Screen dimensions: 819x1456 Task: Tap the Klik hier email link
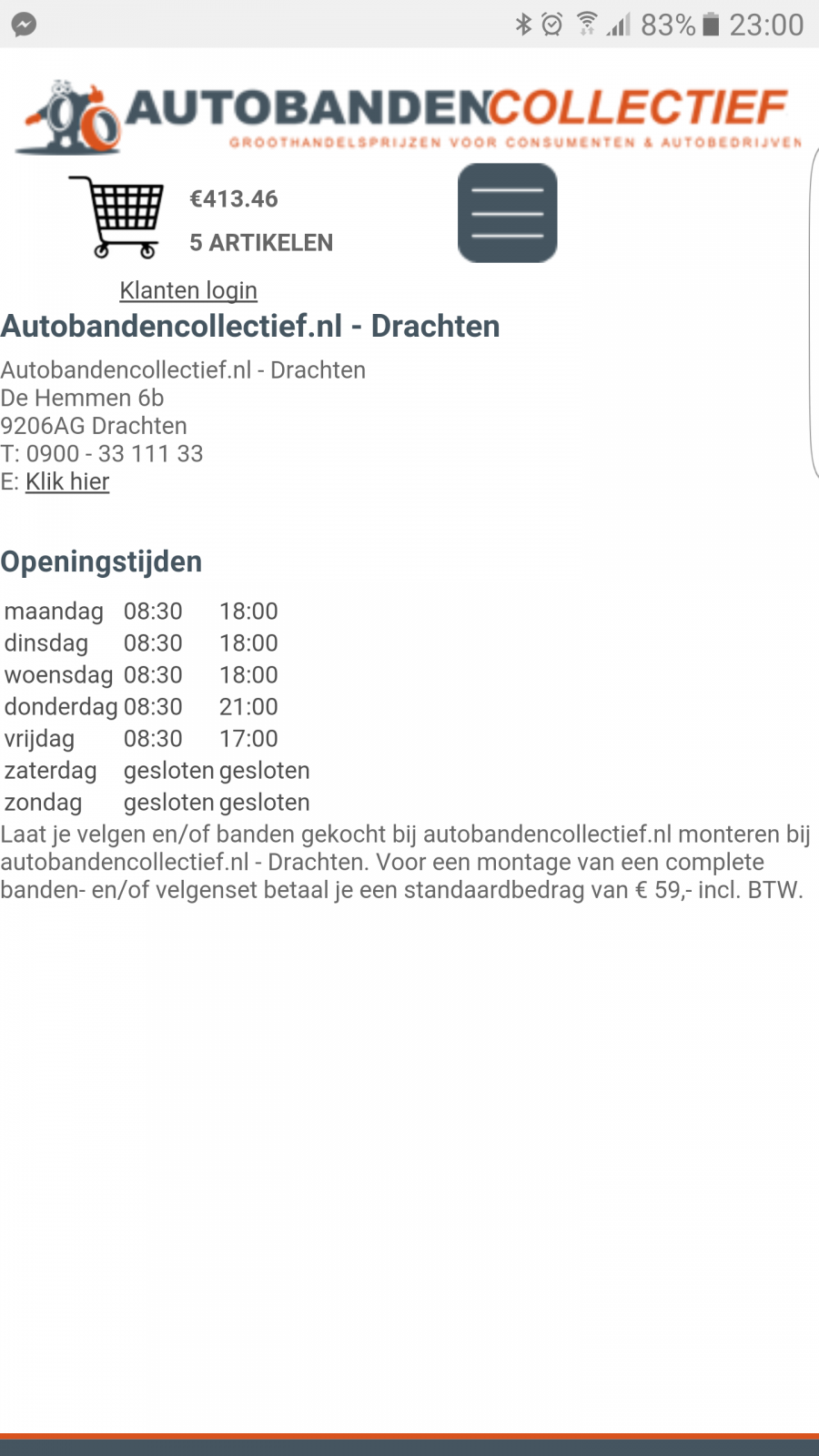[x=67, y=481]
